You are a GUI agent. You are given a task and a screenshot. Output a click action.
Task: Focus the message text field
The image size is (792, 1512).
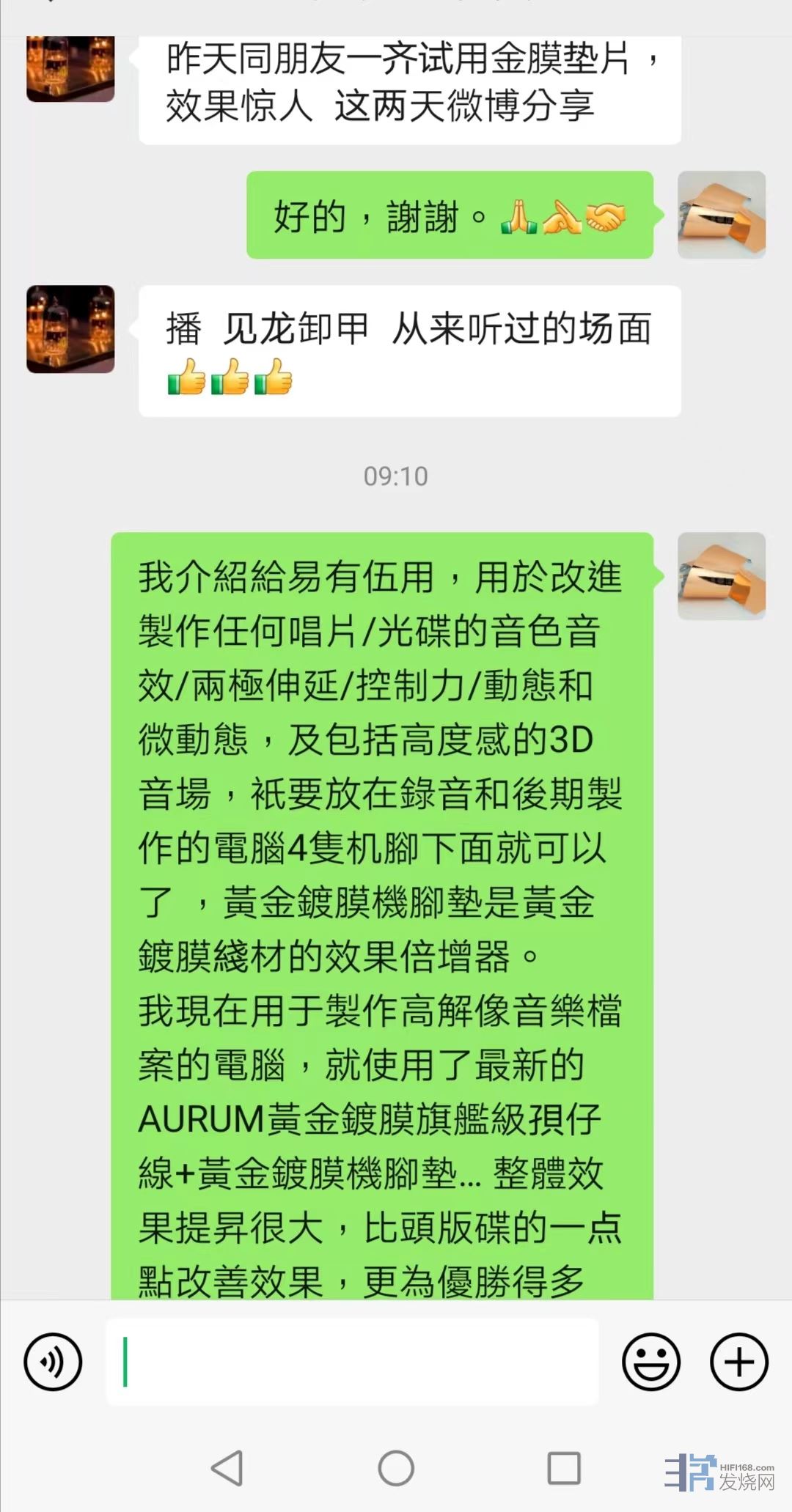click(352, 1362)
